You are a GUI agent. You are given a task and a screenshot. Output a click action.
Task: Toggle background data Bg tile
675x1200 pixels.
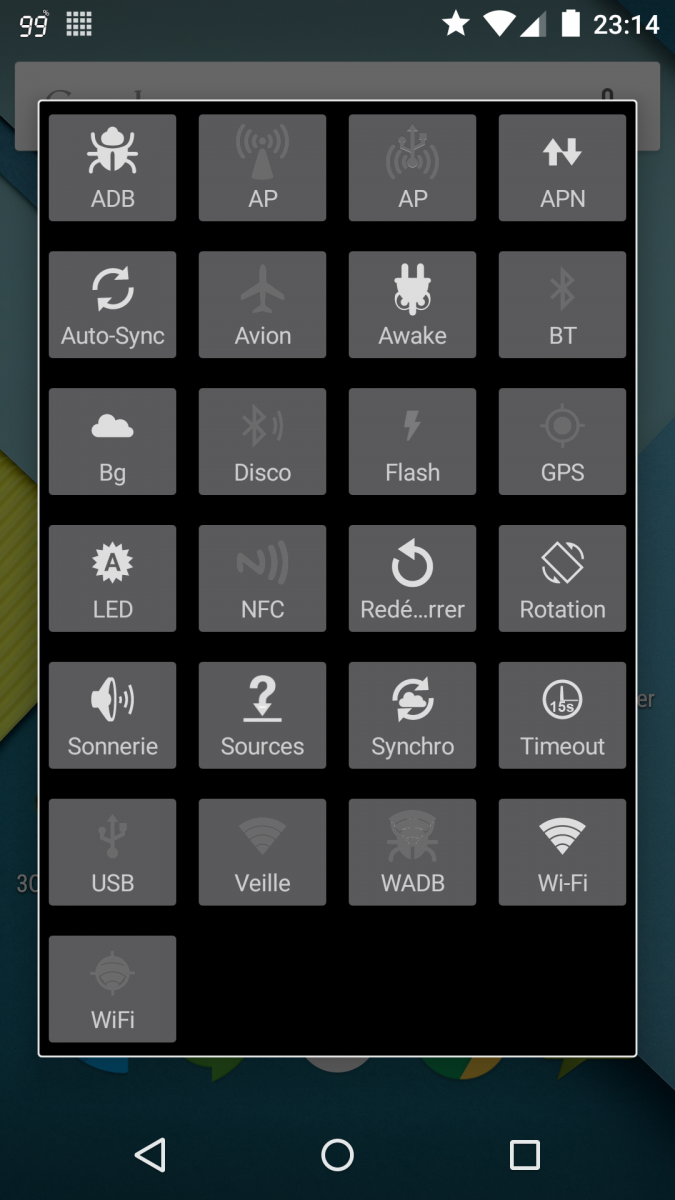pyautogui.click(x=112, y=442)
